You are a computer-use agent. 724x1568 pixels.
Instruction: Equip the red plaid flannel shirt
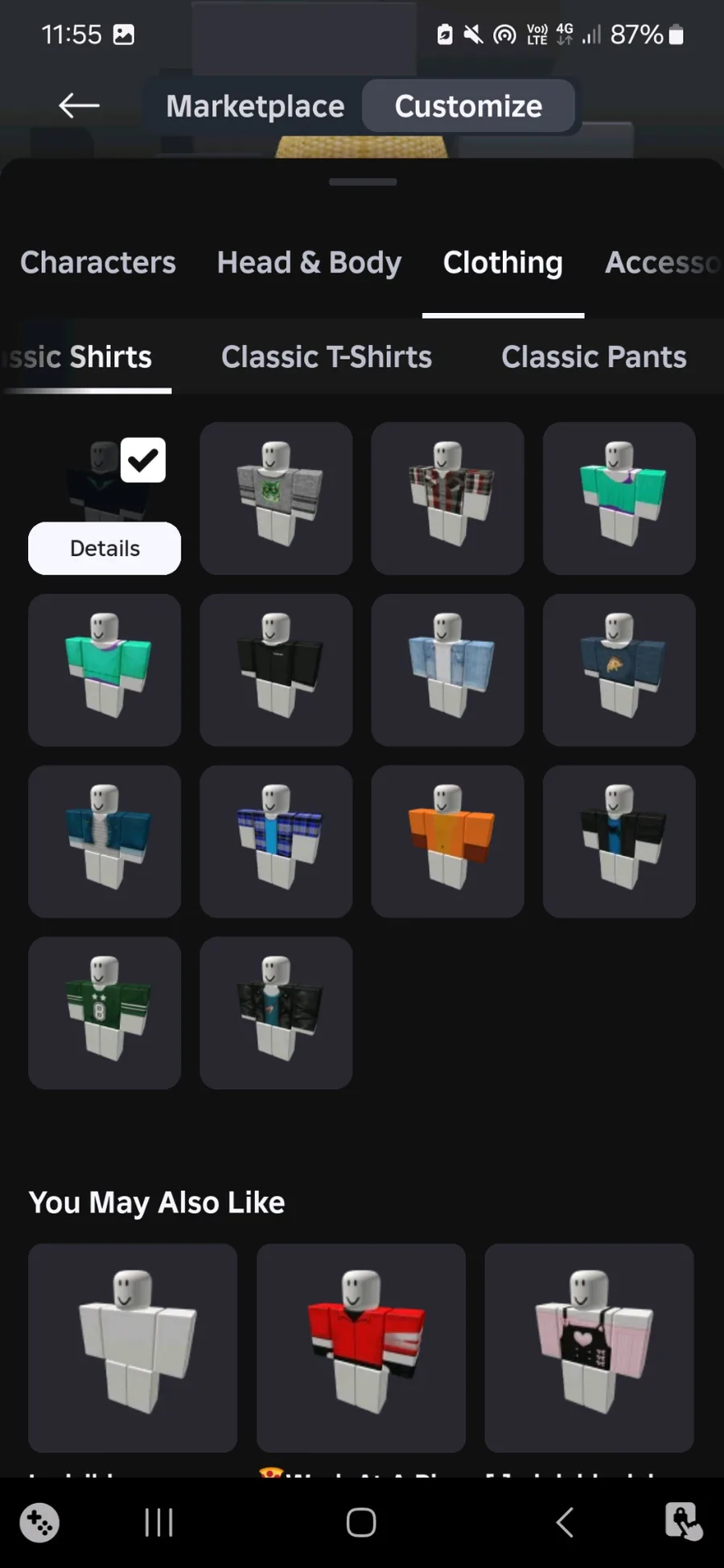[x=447, y=498]
